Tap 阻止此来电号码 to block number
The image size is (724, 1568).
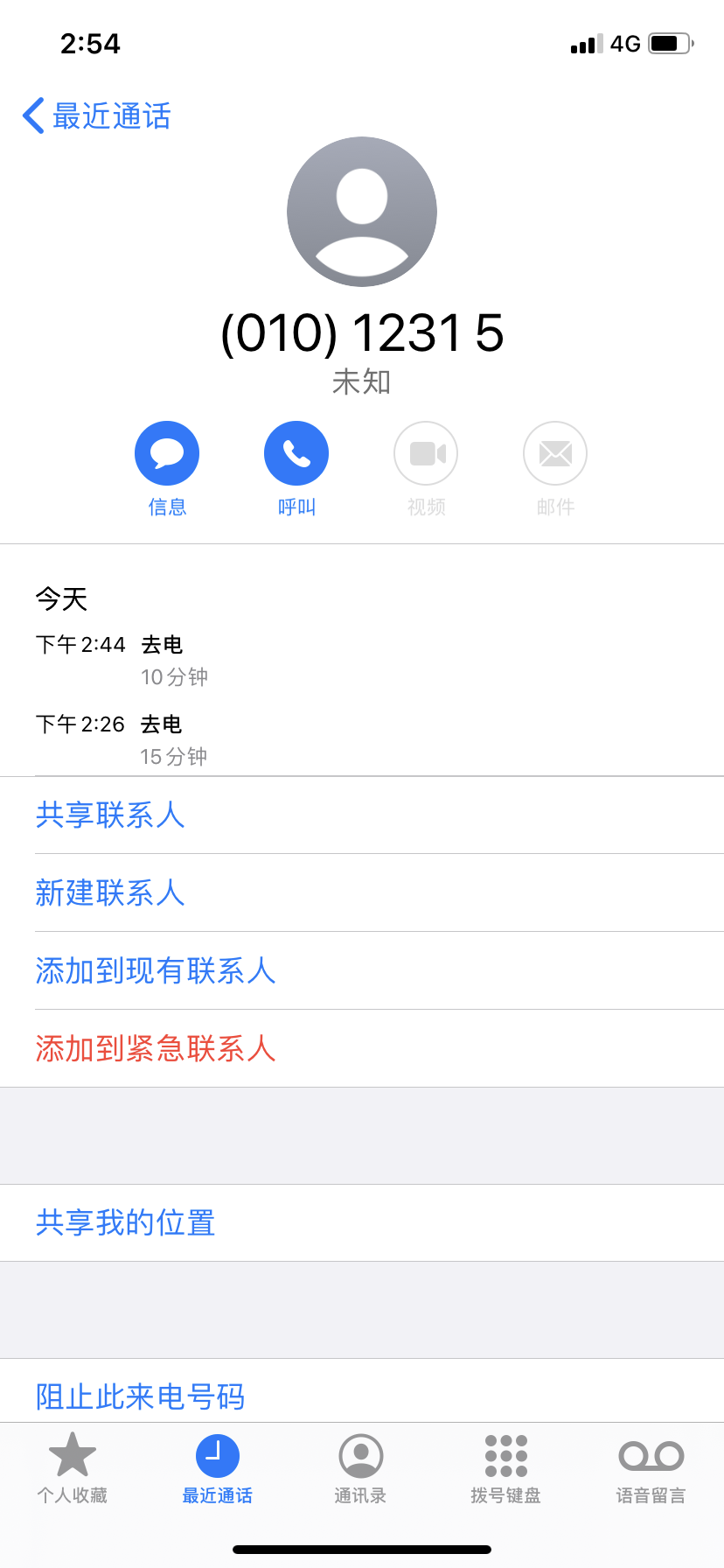pos(140,1397)
